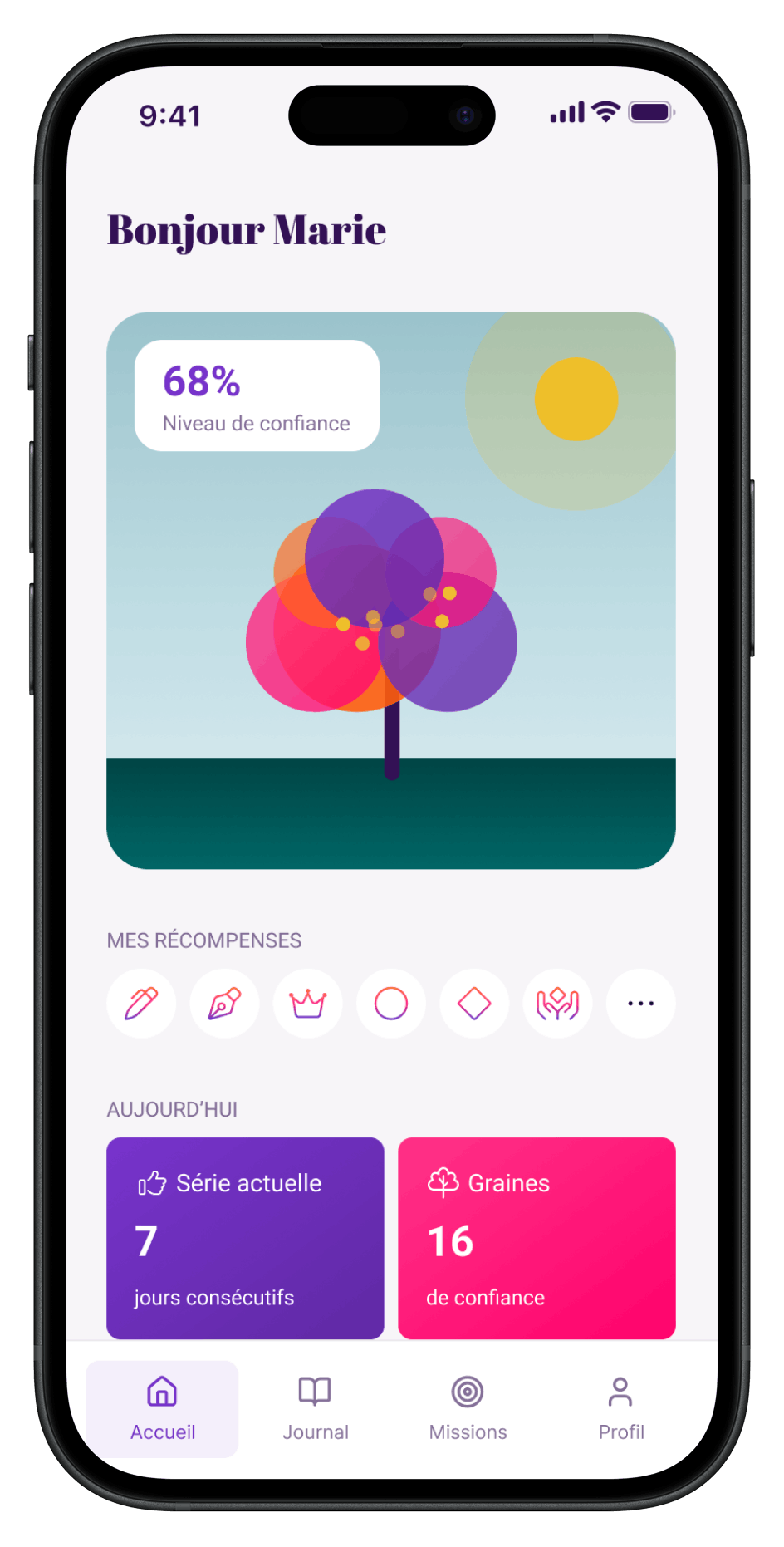Go to the Profil tab
Screen dimensions: 784x1547
point(620,1408)
